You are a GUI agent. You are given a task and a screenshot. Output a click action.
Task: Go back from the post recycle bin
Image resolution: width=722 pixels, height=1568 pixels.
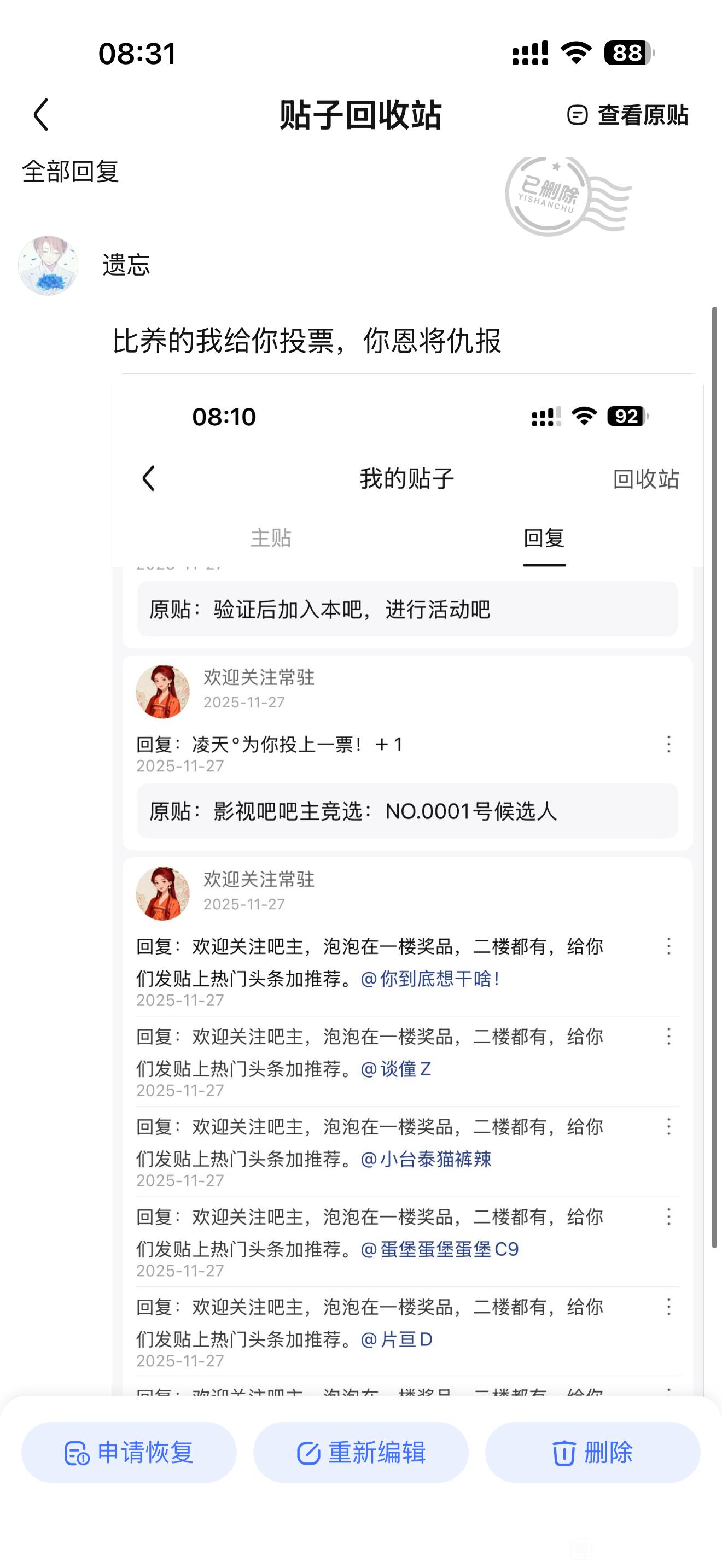click(x=41, y=115)
